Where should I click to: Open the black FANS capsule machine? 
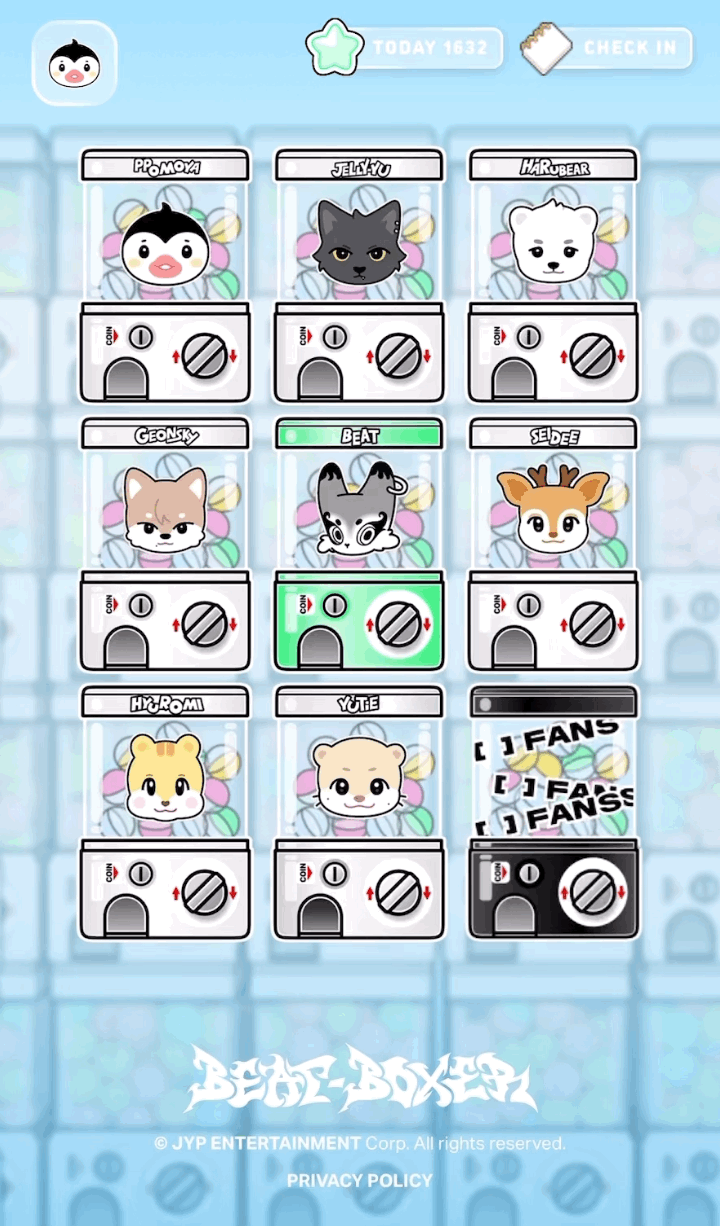pos(553,812)
